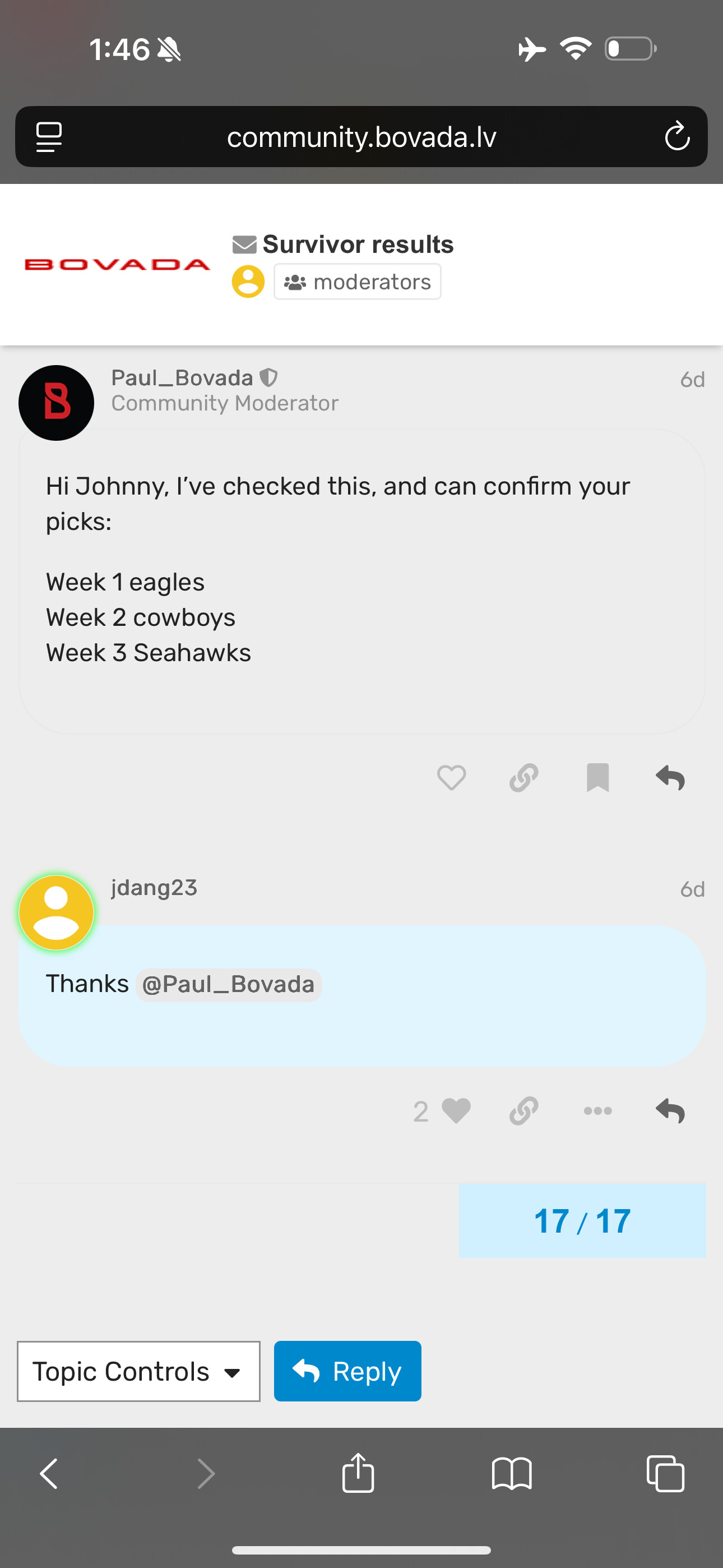Open the browser tabs overview
This screenshot has height=1568, width=723.
pyautogui.click(x=665, y=1474)
